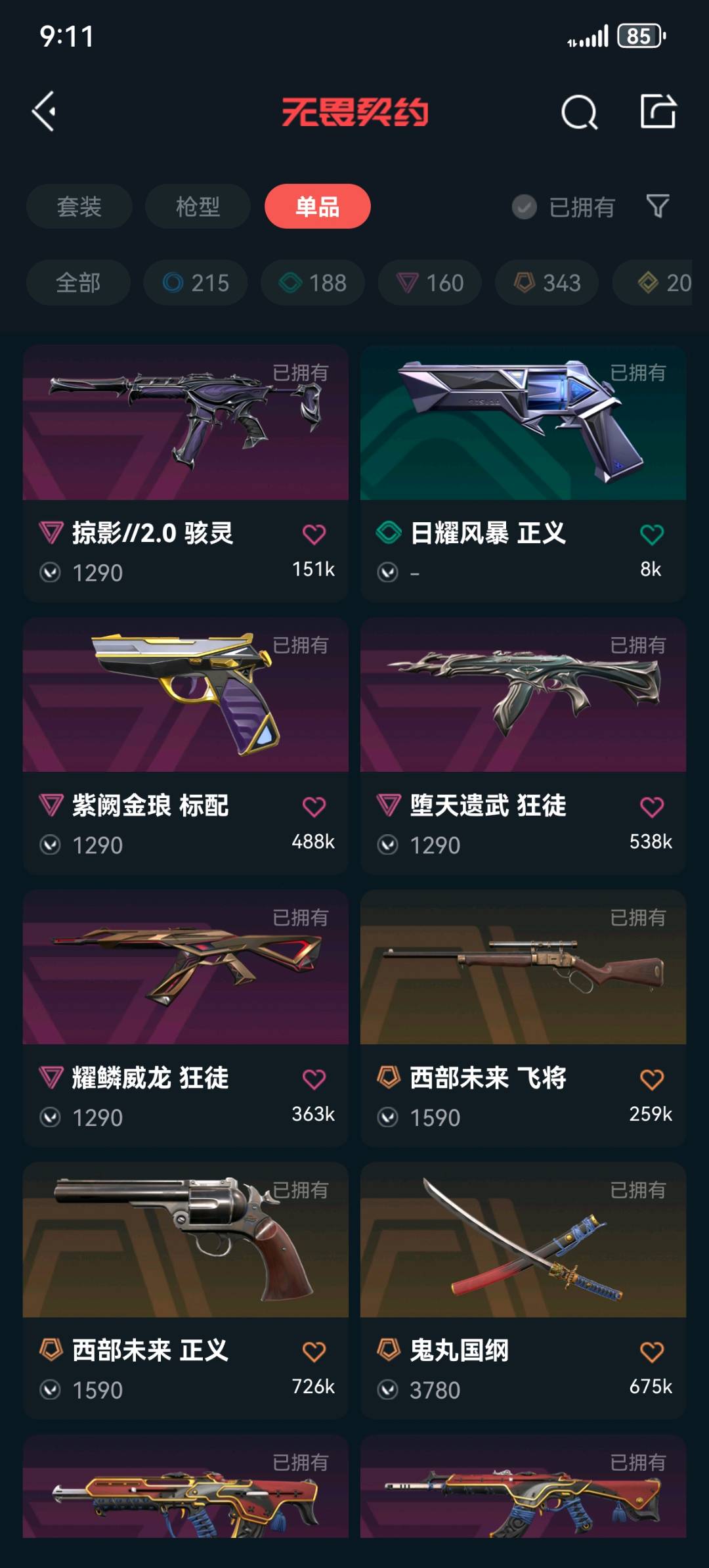Select the 全部 rarity chip
Viewport: 709px width, 1568px height.
(x=78, y=283)
